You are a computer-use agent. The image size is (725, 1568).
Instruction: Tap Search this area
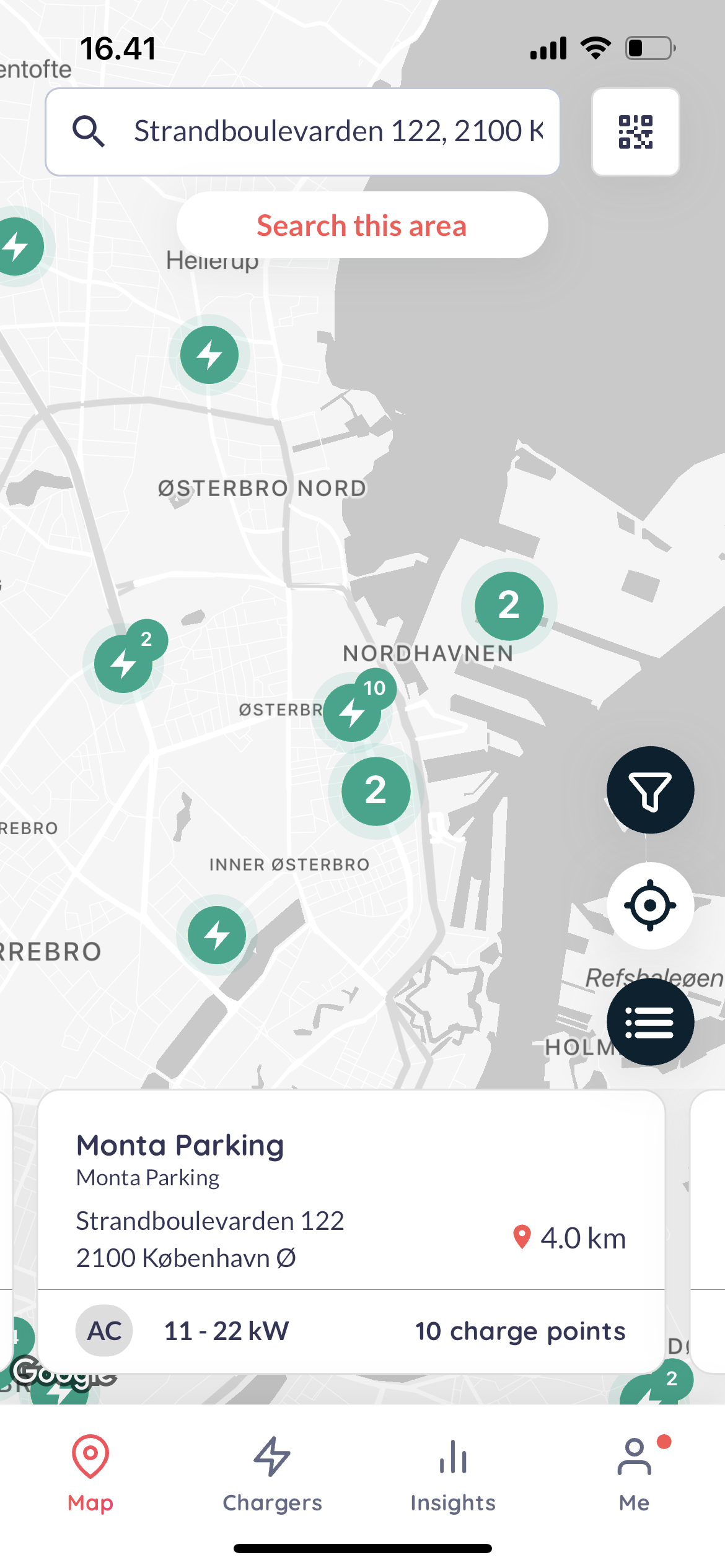point(362,225)
